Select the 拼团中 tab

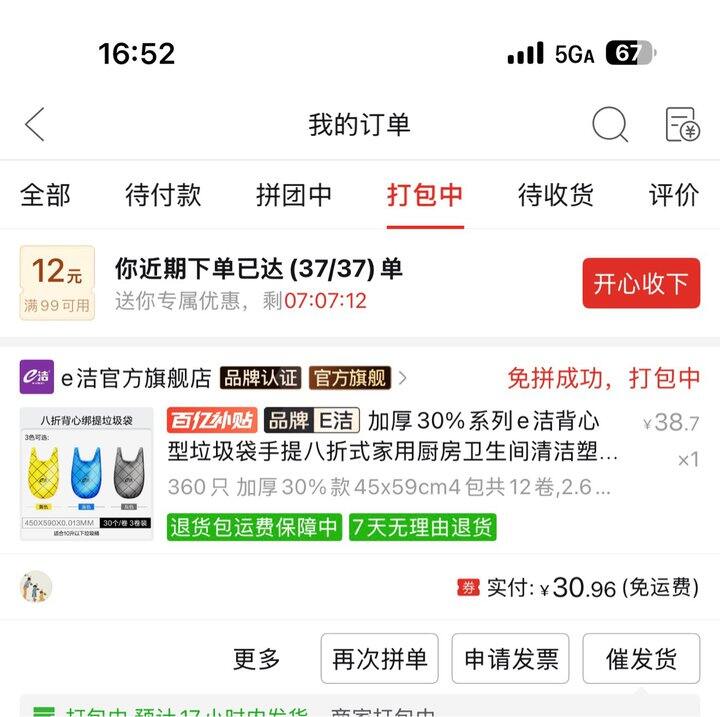[294, 195]
